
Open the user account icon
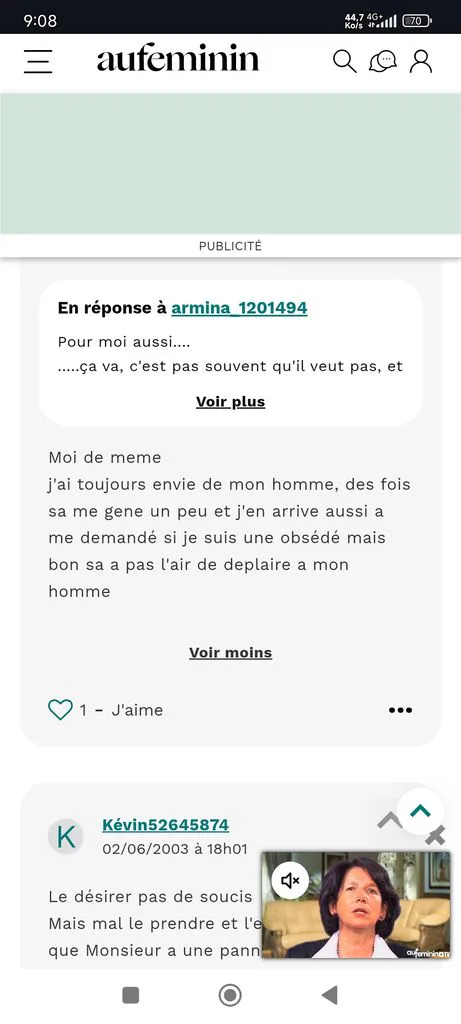coord(421,61)
